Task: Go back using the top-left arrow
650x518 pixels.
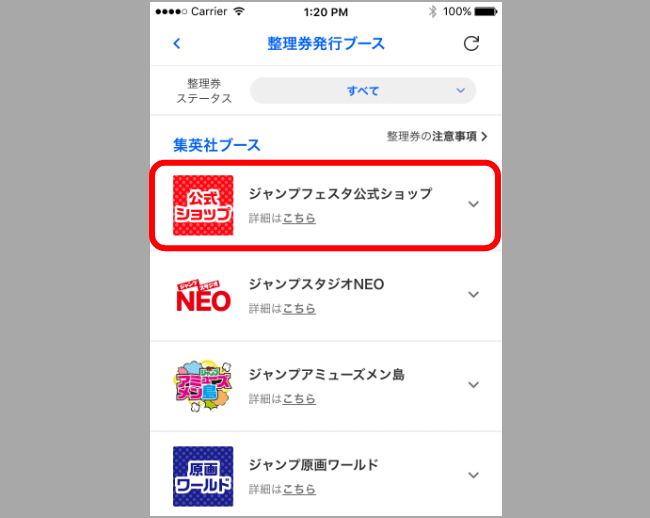Action: (177, 44)
